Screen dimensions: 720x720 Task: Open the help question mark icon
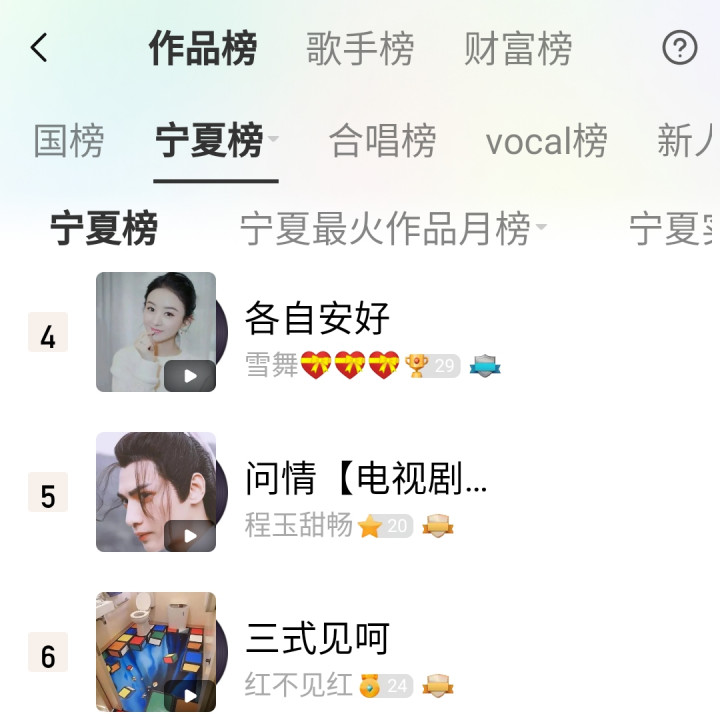pos(680,48)
